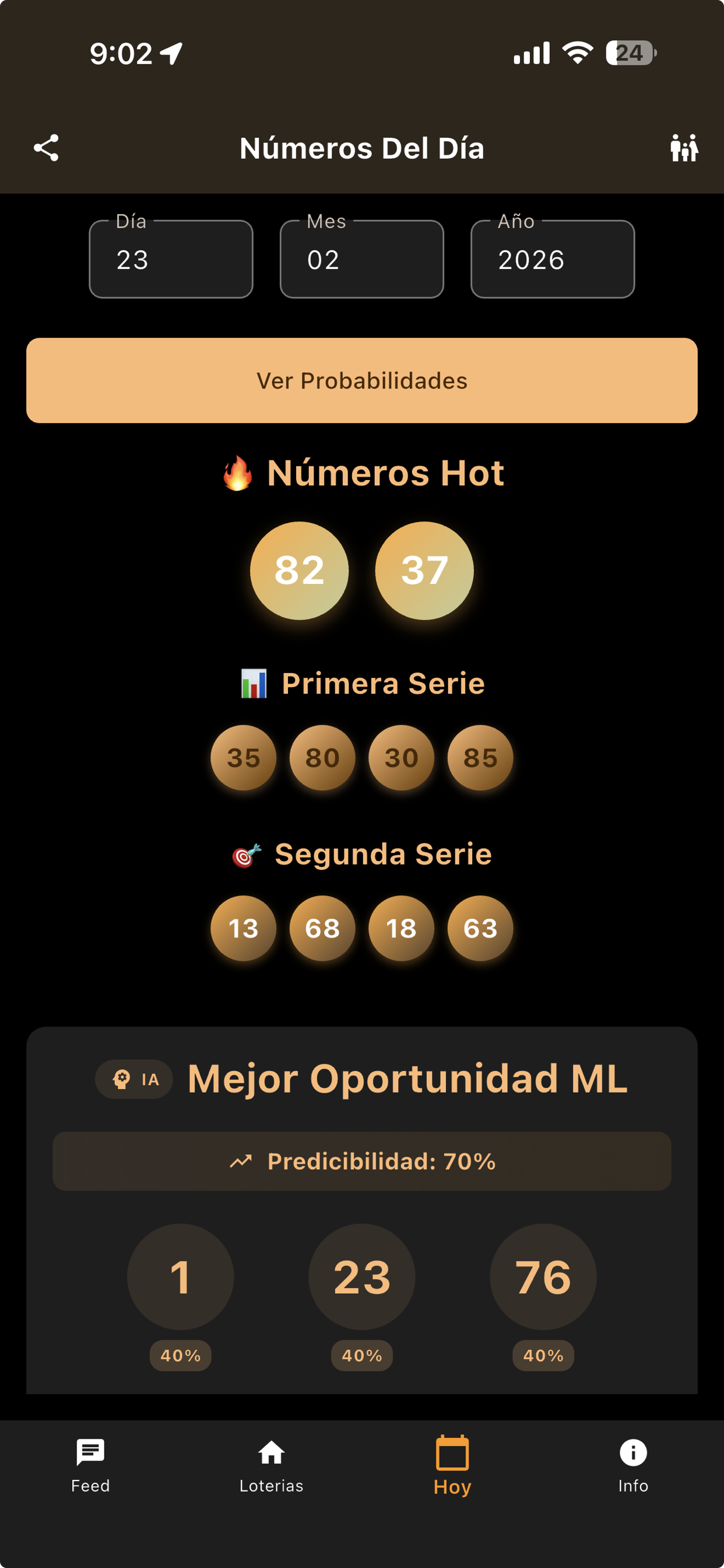Tap the chart emoji beside Primera Serie
This screenshot has height=1568, width=724.
click(254, 683)
